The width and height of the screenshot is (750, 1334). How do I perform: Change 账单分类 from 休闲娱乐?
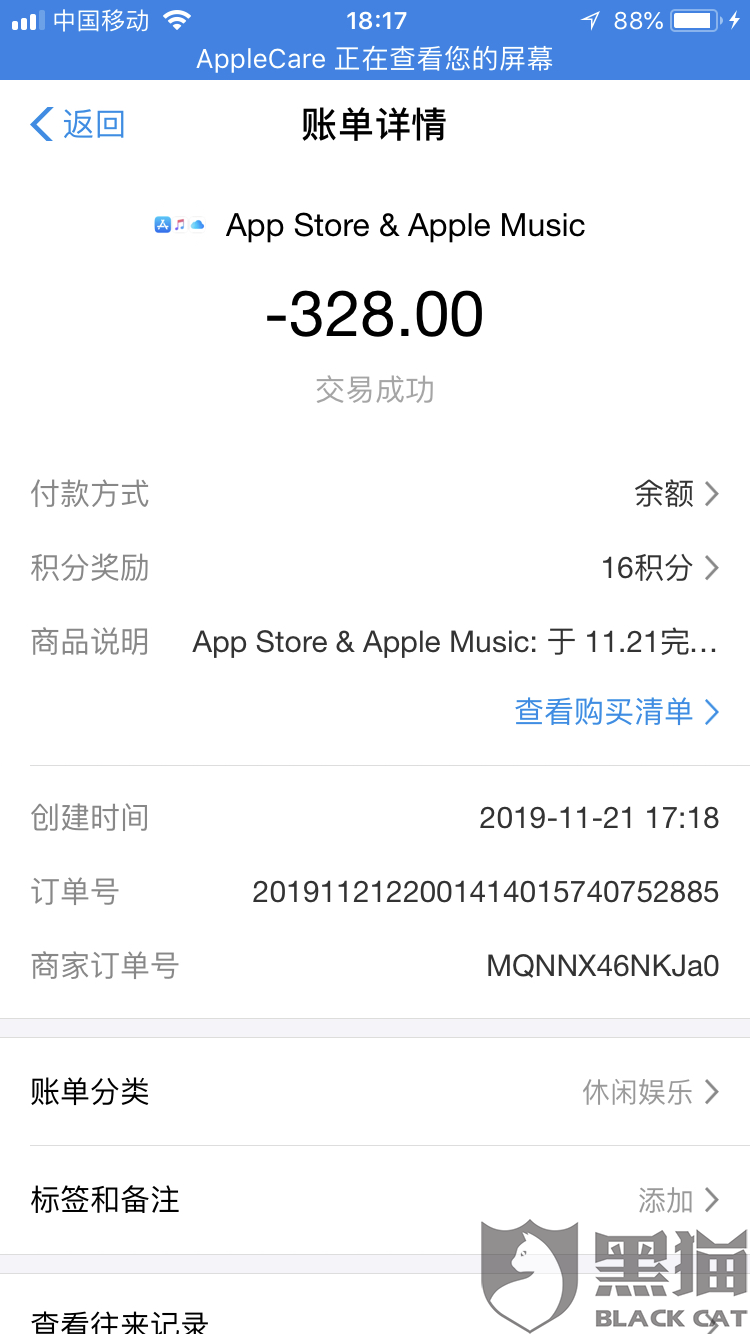point(375,1092)
